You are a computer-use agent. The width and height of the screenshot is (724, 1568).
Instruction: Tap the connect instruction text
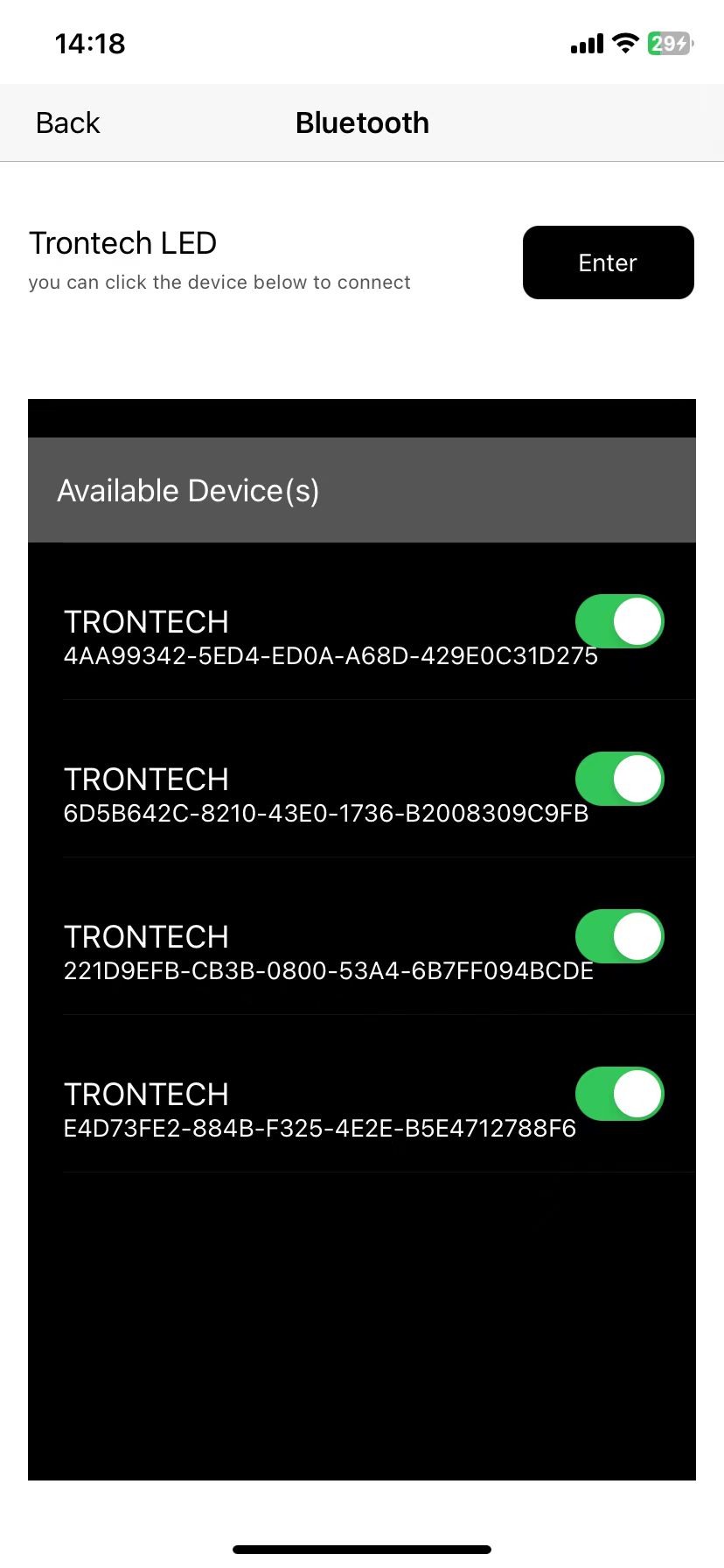(219, 282)
